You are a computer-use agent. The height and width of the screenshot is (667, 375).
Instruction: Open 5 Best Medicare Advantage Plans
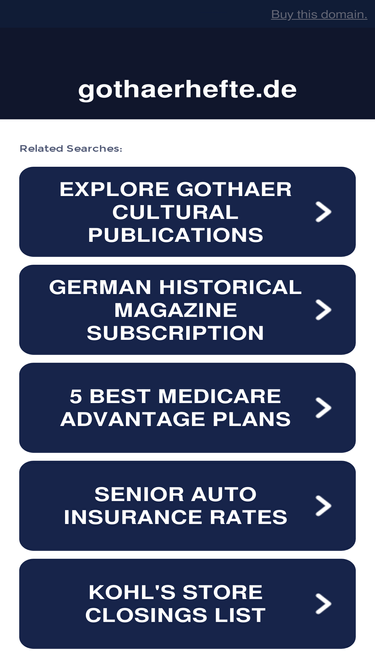click(188, 408)
